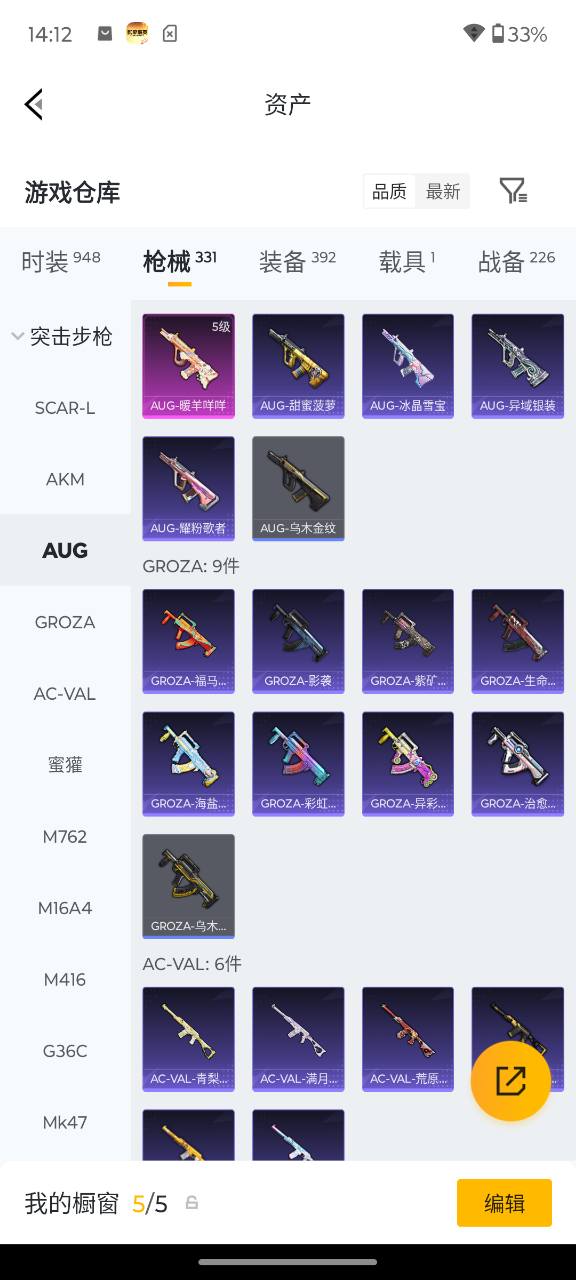Screen dimensions: 576x1280
Task: Open the filter icon beside the sort options
Action: (513, 191)
